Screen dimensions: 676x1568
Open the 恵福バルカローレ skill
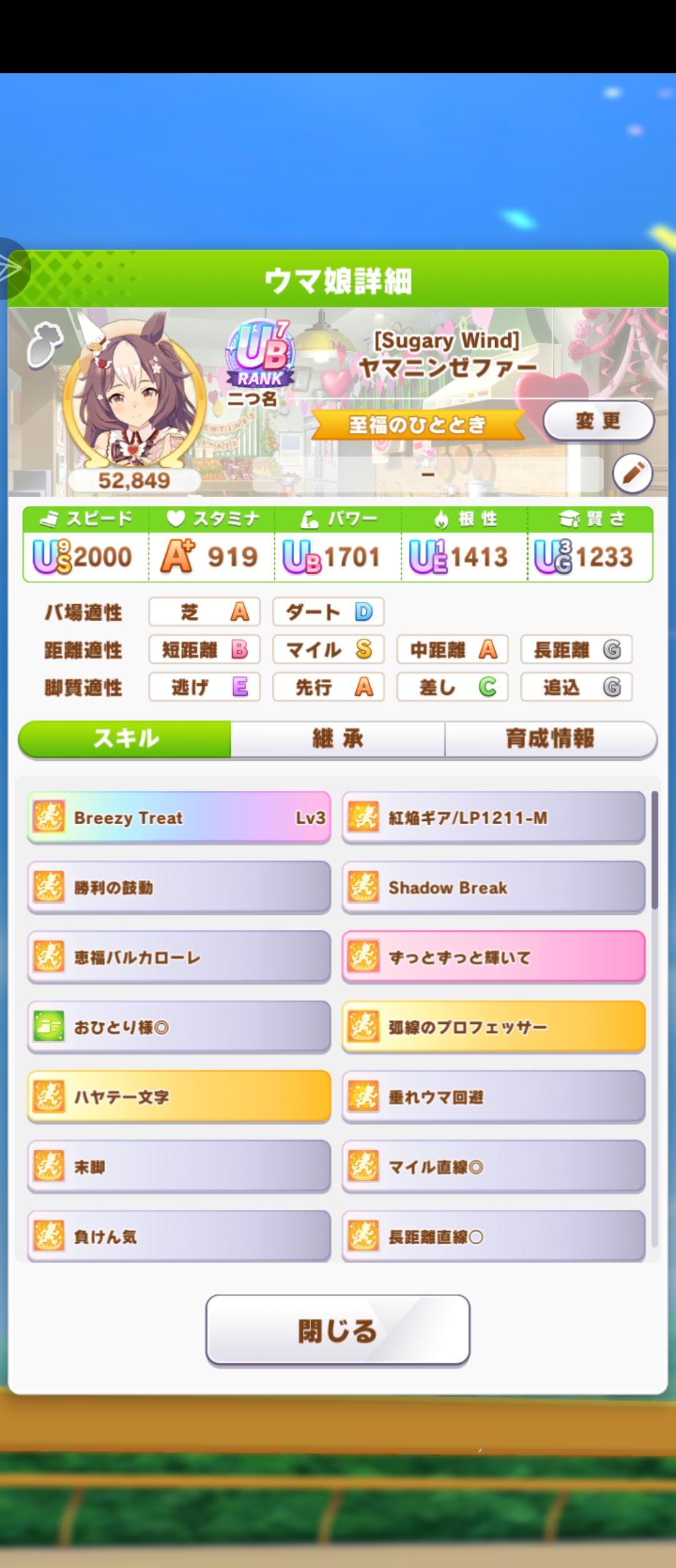pos(179,957)
